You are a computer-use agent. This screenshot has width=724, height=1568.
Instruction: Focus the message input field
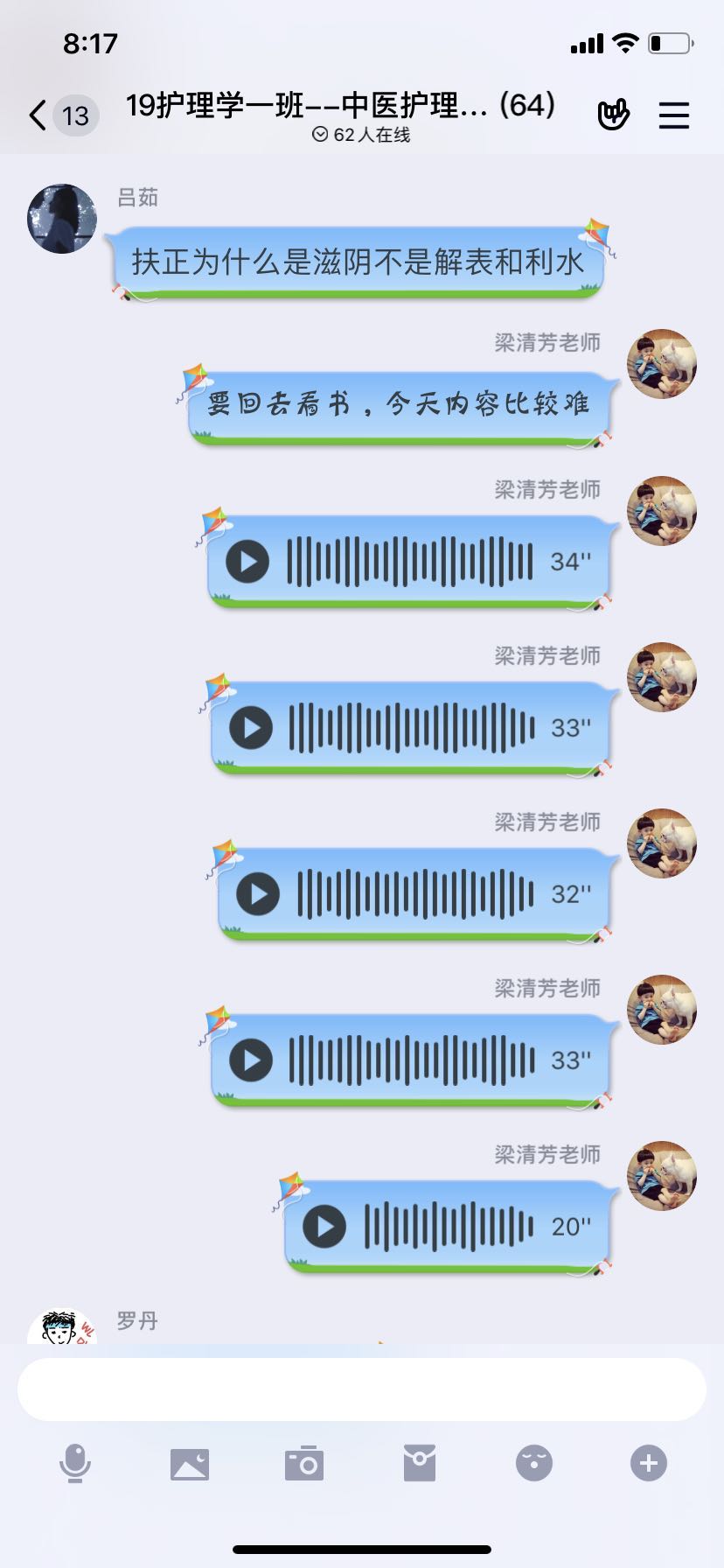(x=362, y=1389)
